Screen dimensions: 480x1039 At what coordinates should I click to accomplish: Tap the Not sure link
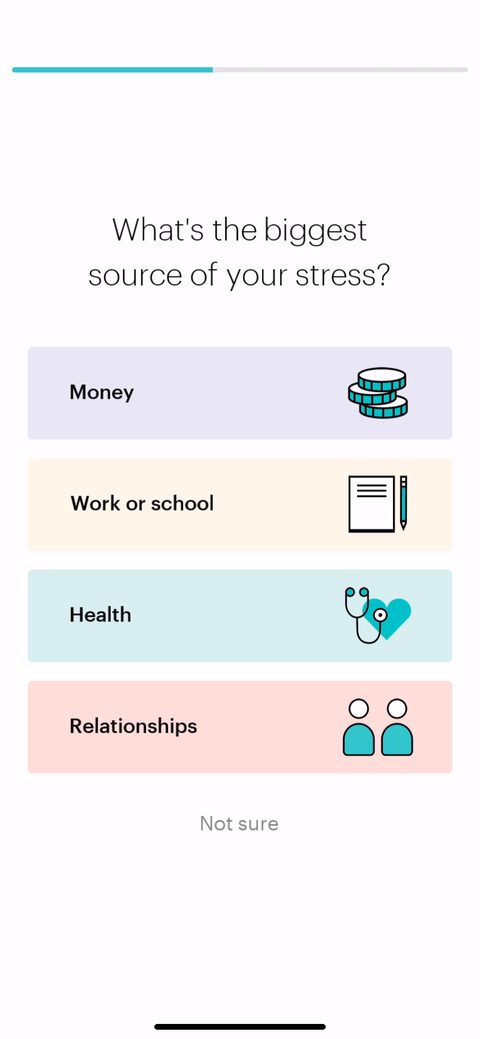pyautogui.click(x=239, y=824)
